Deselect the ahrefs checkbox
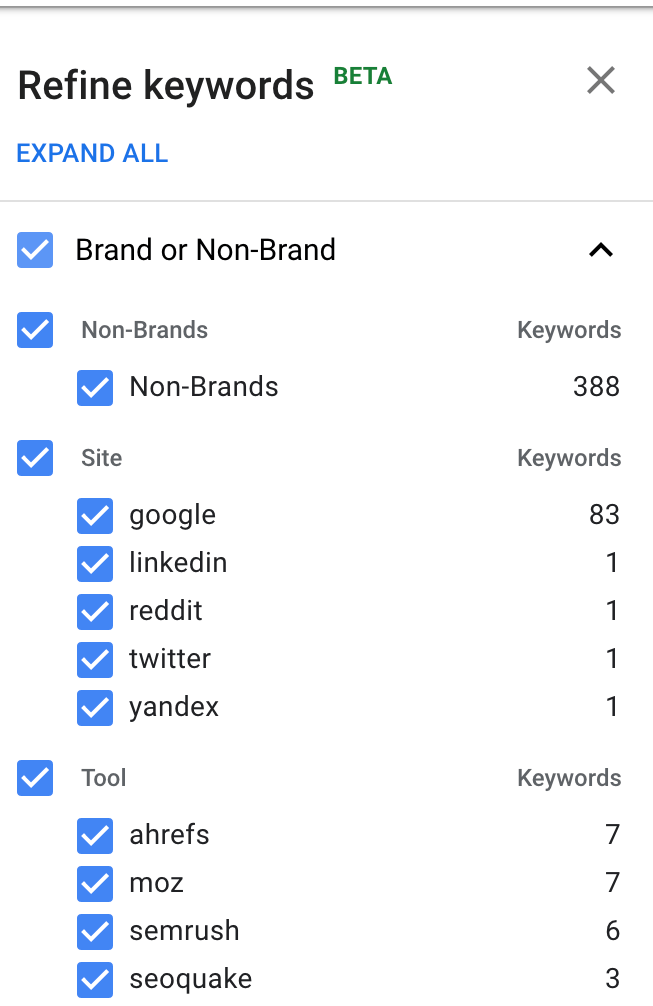Viewport: 653px width, 1006px height. tap(95, 835)
